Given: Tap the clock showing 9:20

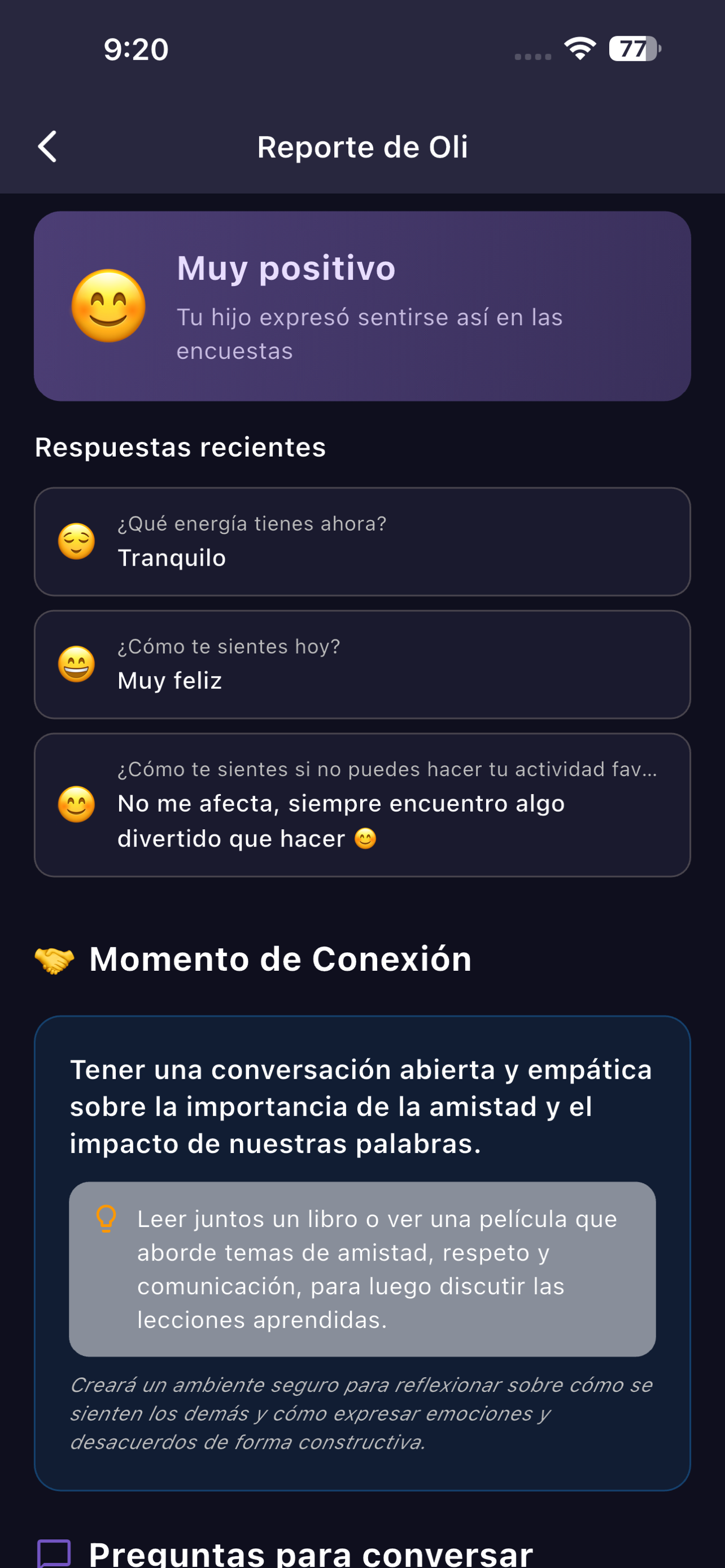Looking at the screenshot, I should click(x=134, y=50).
